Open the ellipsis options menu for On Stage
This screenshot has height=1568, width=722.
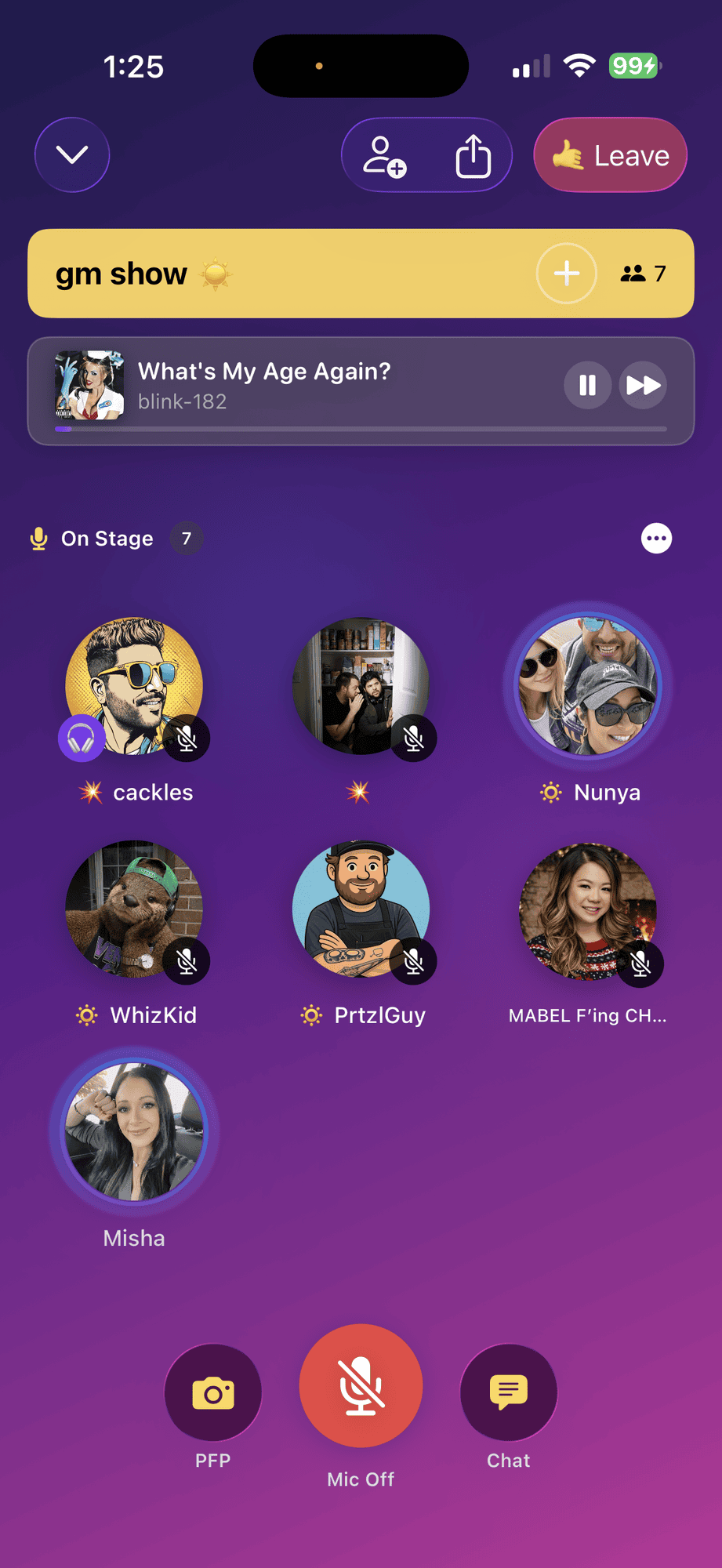coord(656,538)
